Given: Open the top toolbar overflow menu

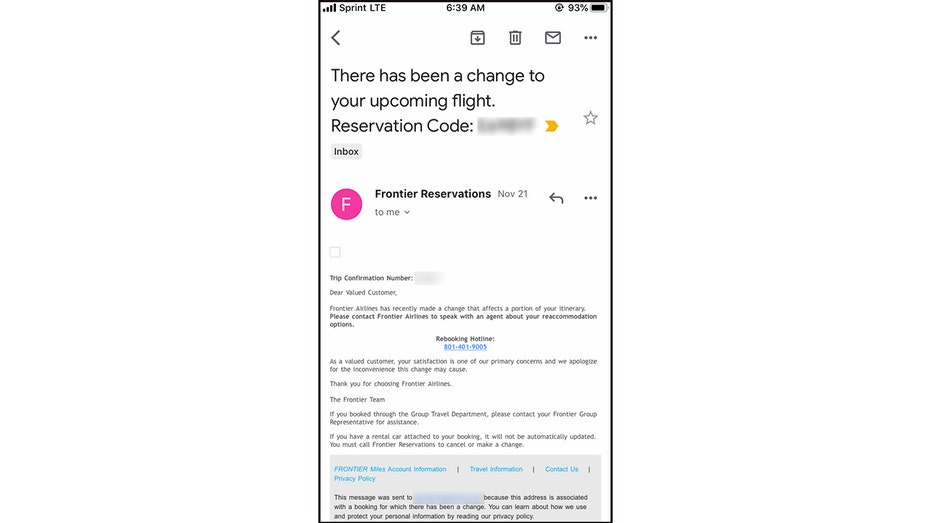Looking at the screenshot, I should click(x=590, y=38).
